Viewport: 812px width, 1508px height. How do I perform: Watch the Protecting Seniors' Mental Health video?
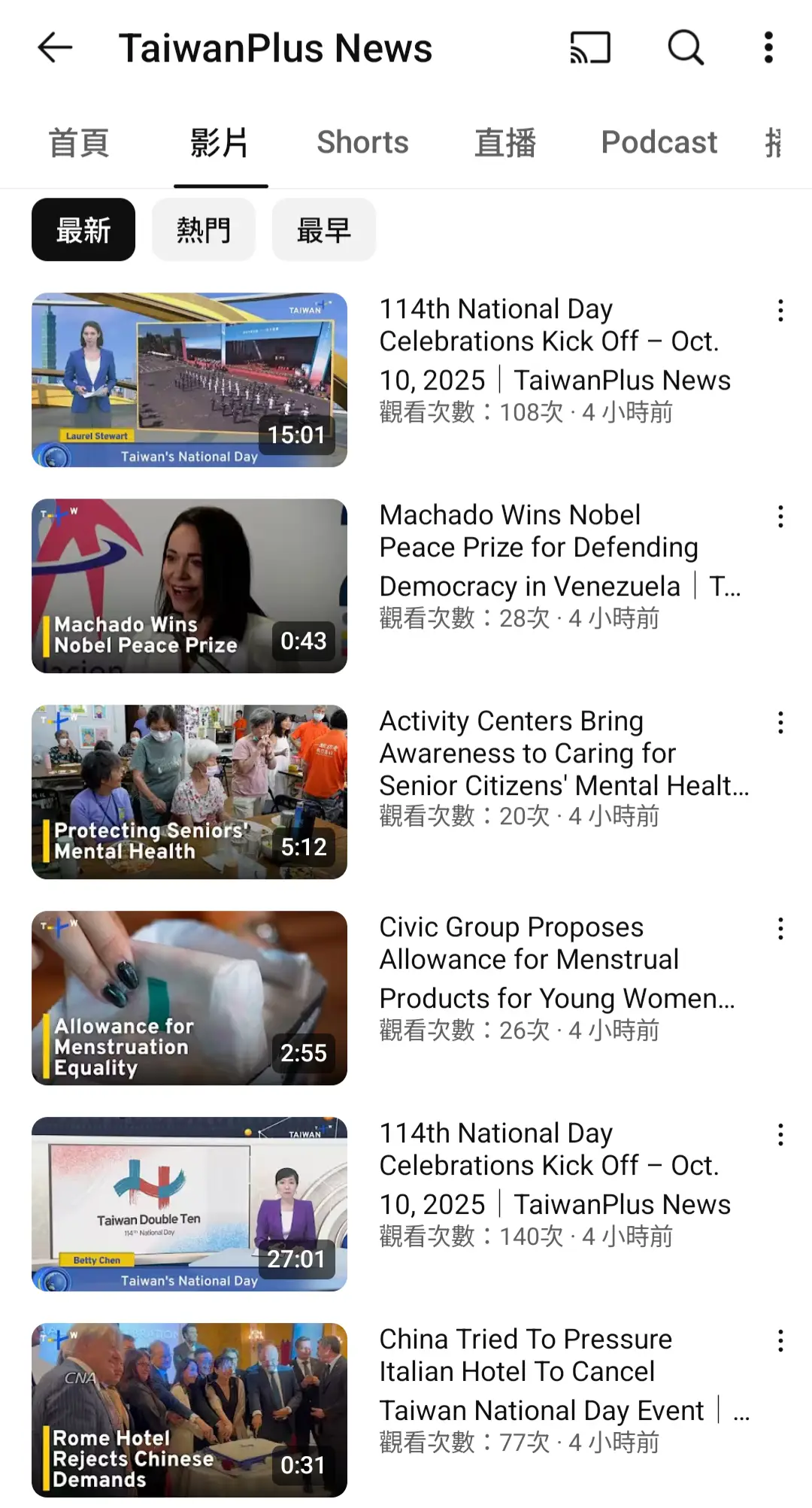tap(189, 792)
